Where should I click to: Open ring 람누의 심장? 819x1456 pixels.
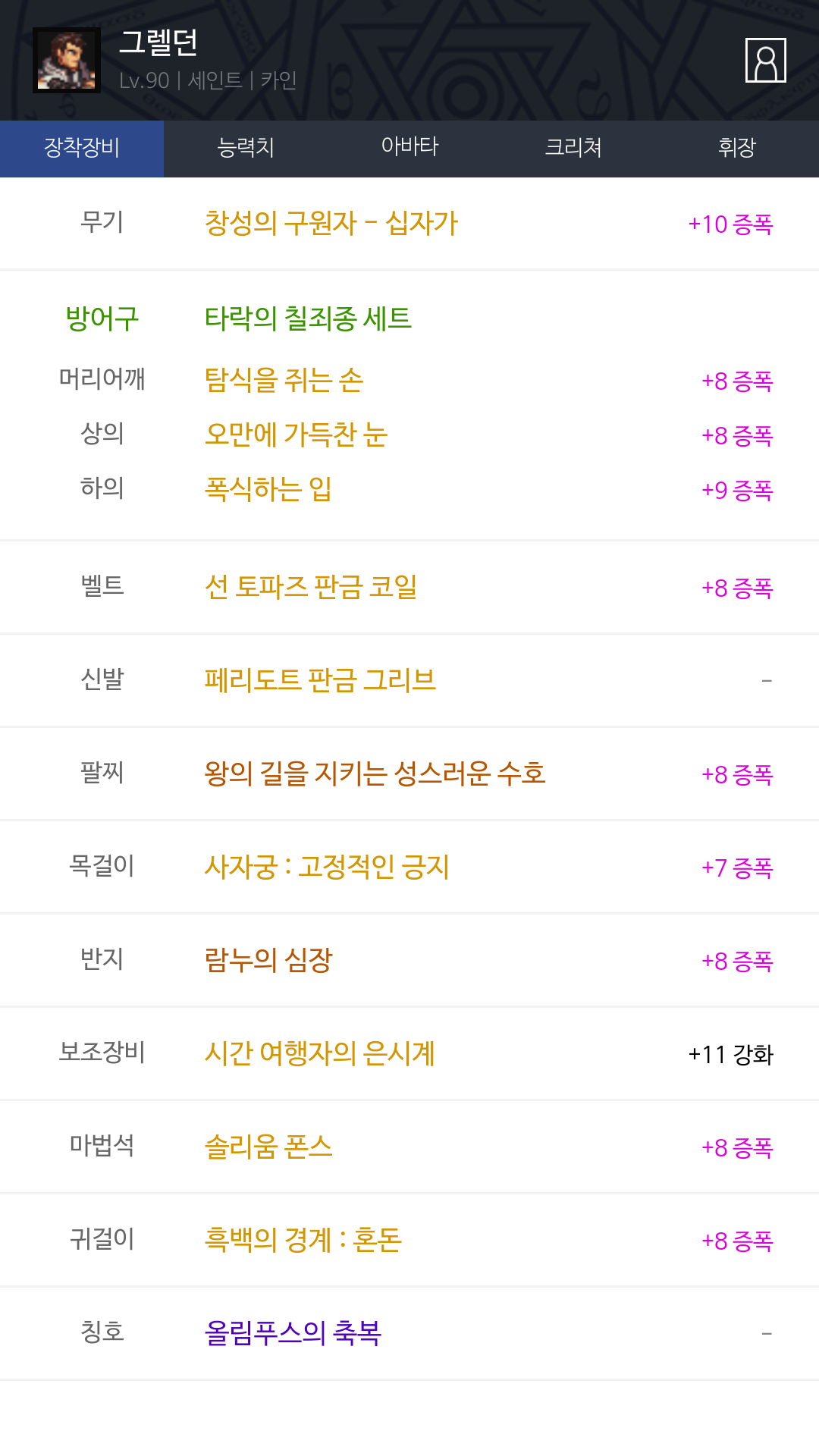(268, 960)
